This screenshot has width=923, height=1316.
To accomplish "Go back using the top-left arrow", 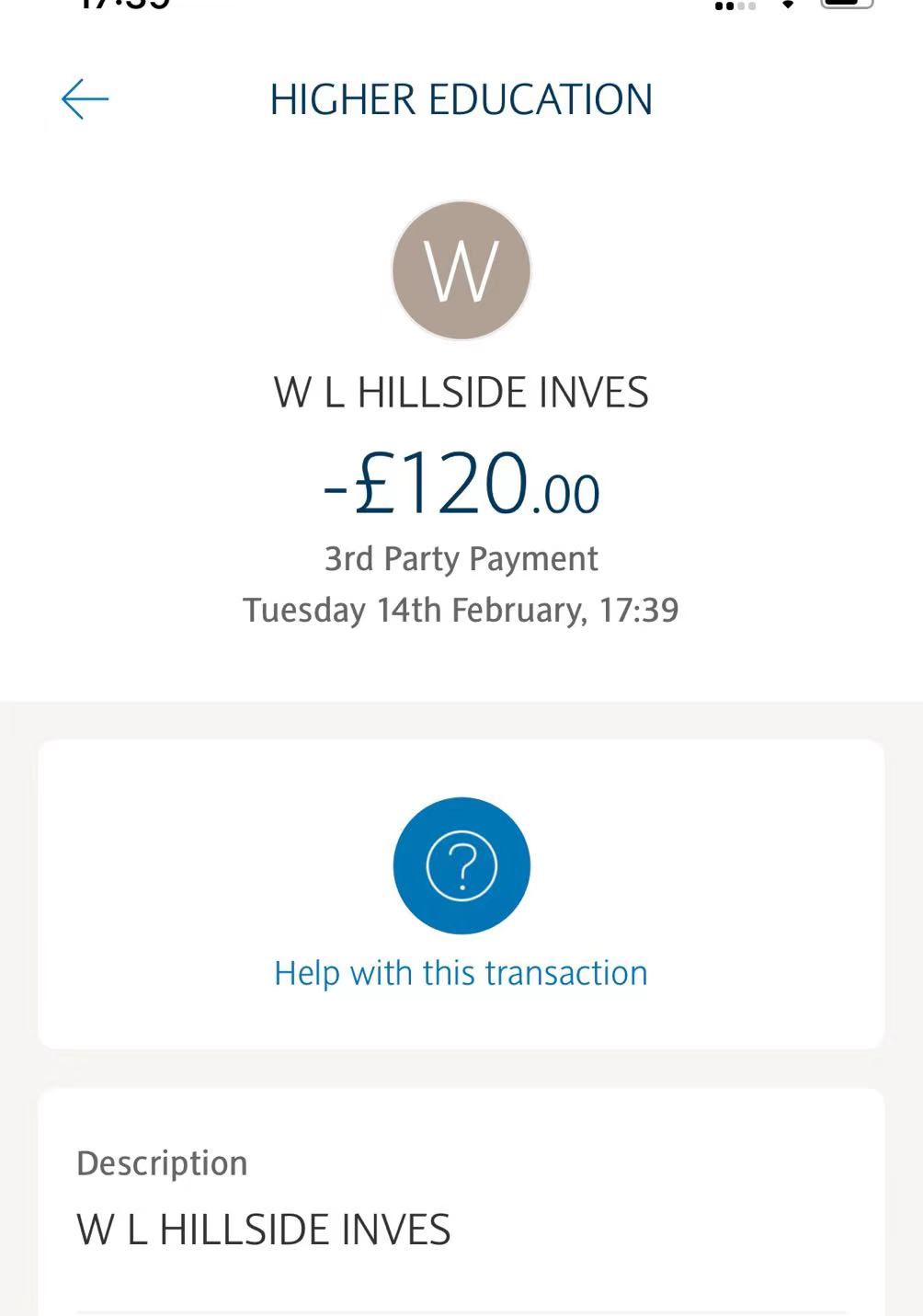I will pyautogui.click(x=85, y=99).
